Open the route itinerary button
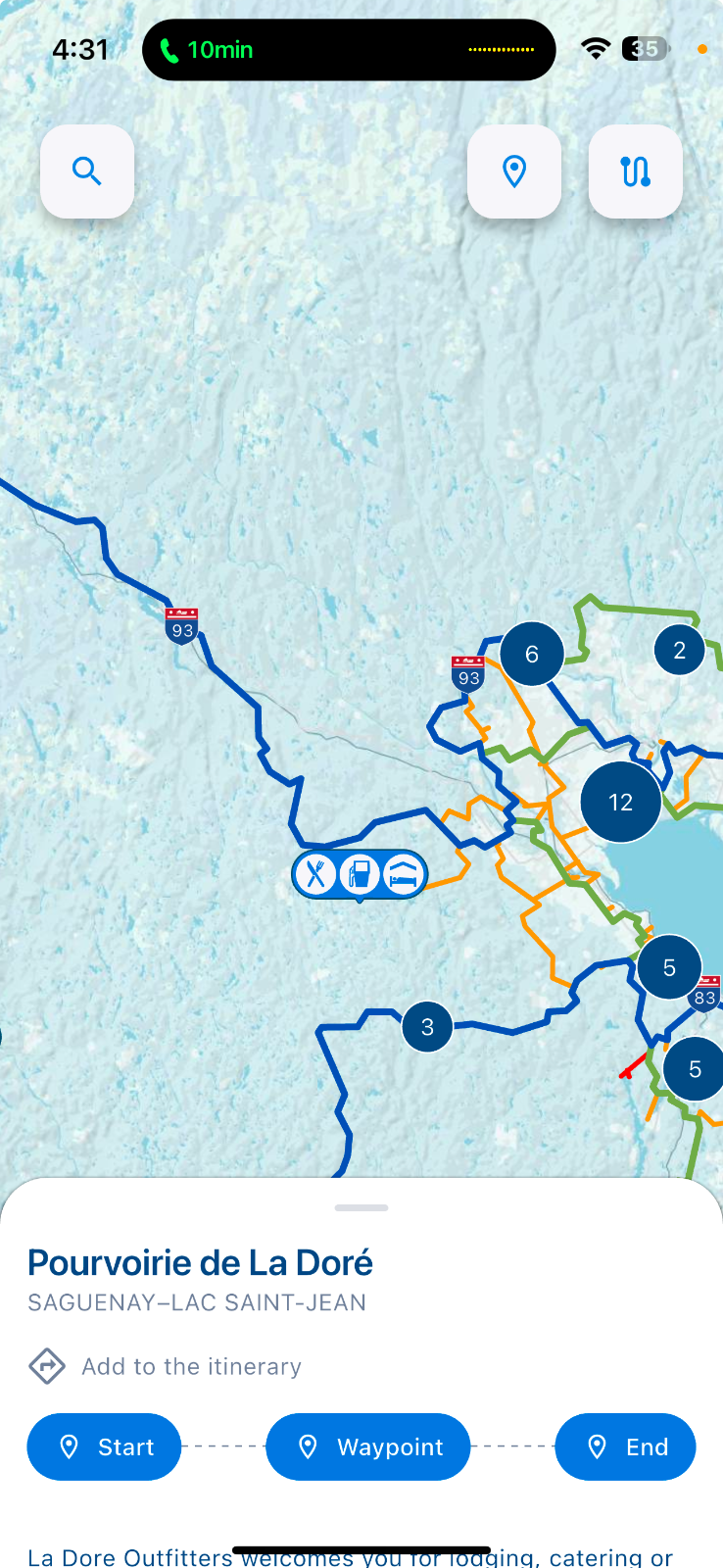Viewport: 723px width, 1568px height. (636, 171)
